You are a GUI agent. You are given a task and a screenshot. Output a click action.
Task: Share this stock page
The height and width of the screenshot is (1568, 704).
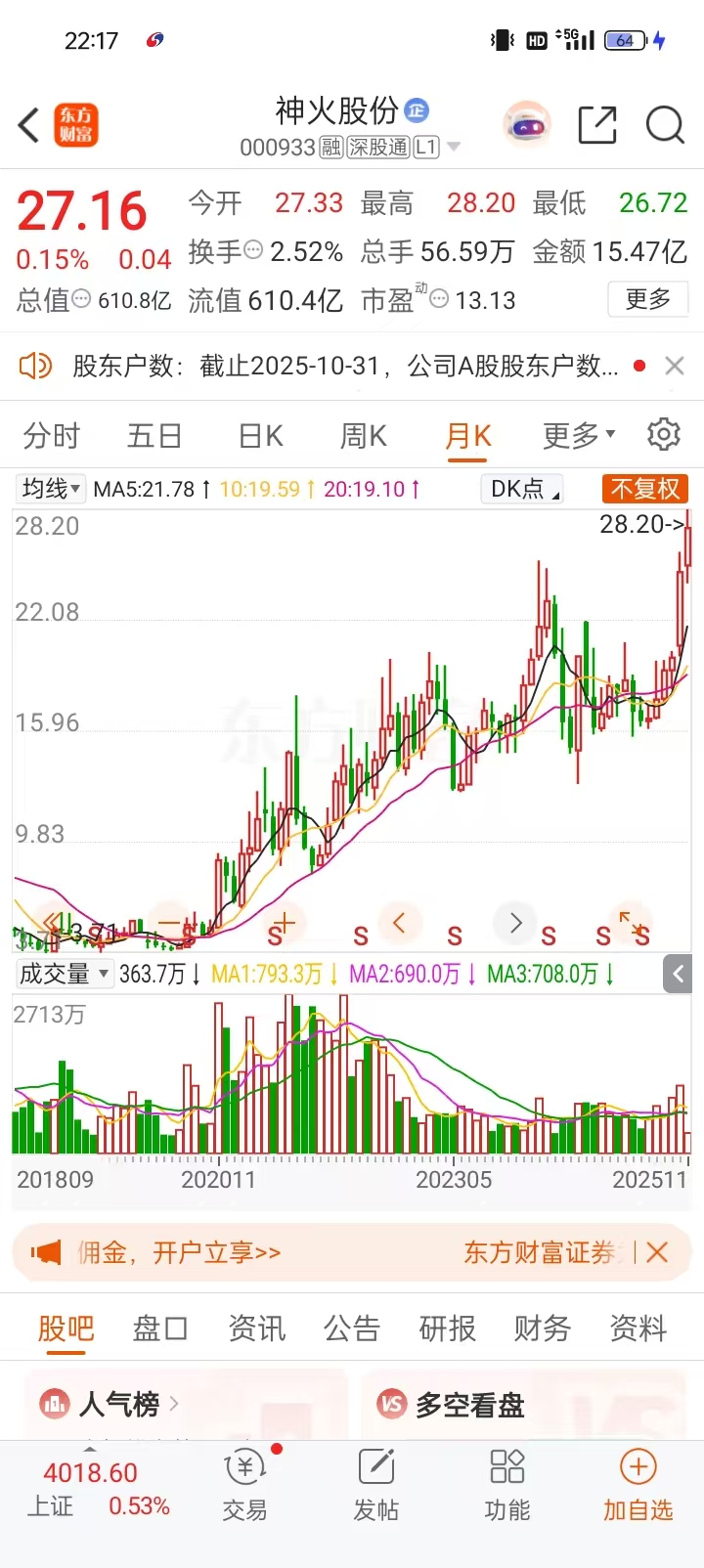click(x=597, y=125)
